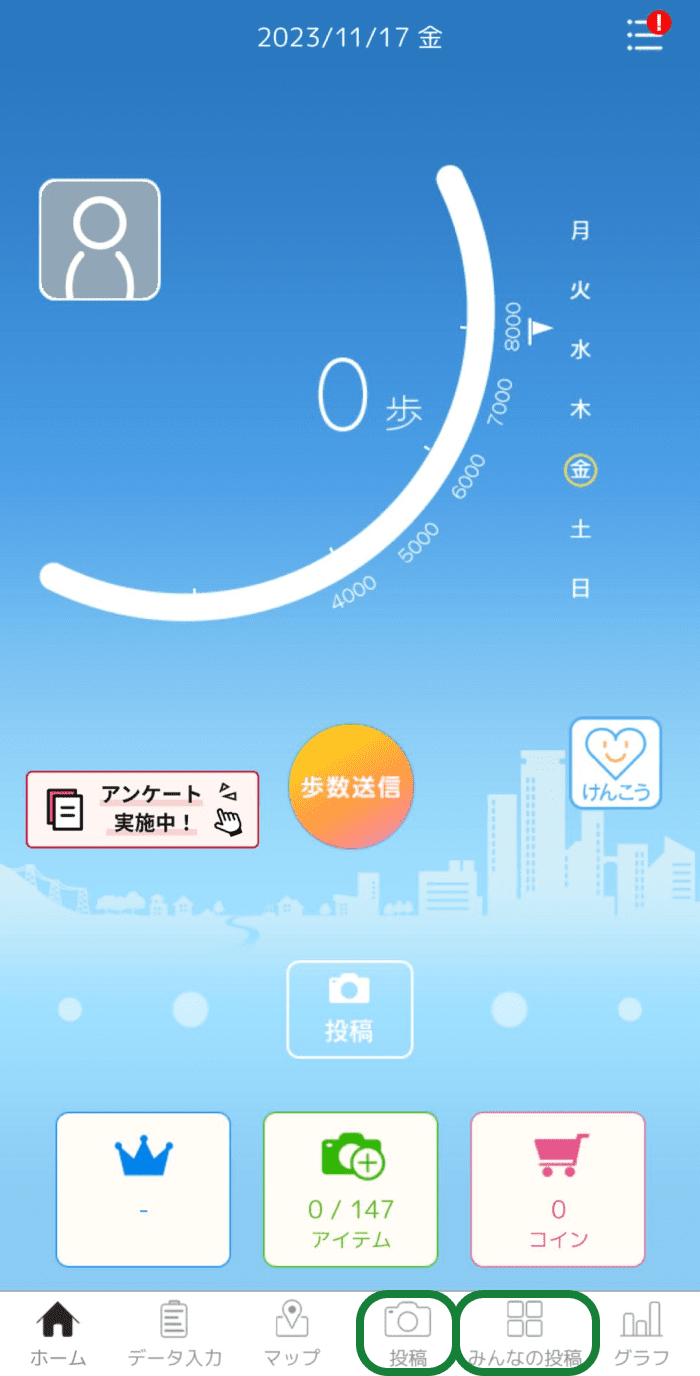Switch to the みんなの投稿 tab
Screen dimensions: 700x1376
point(525,1335)
